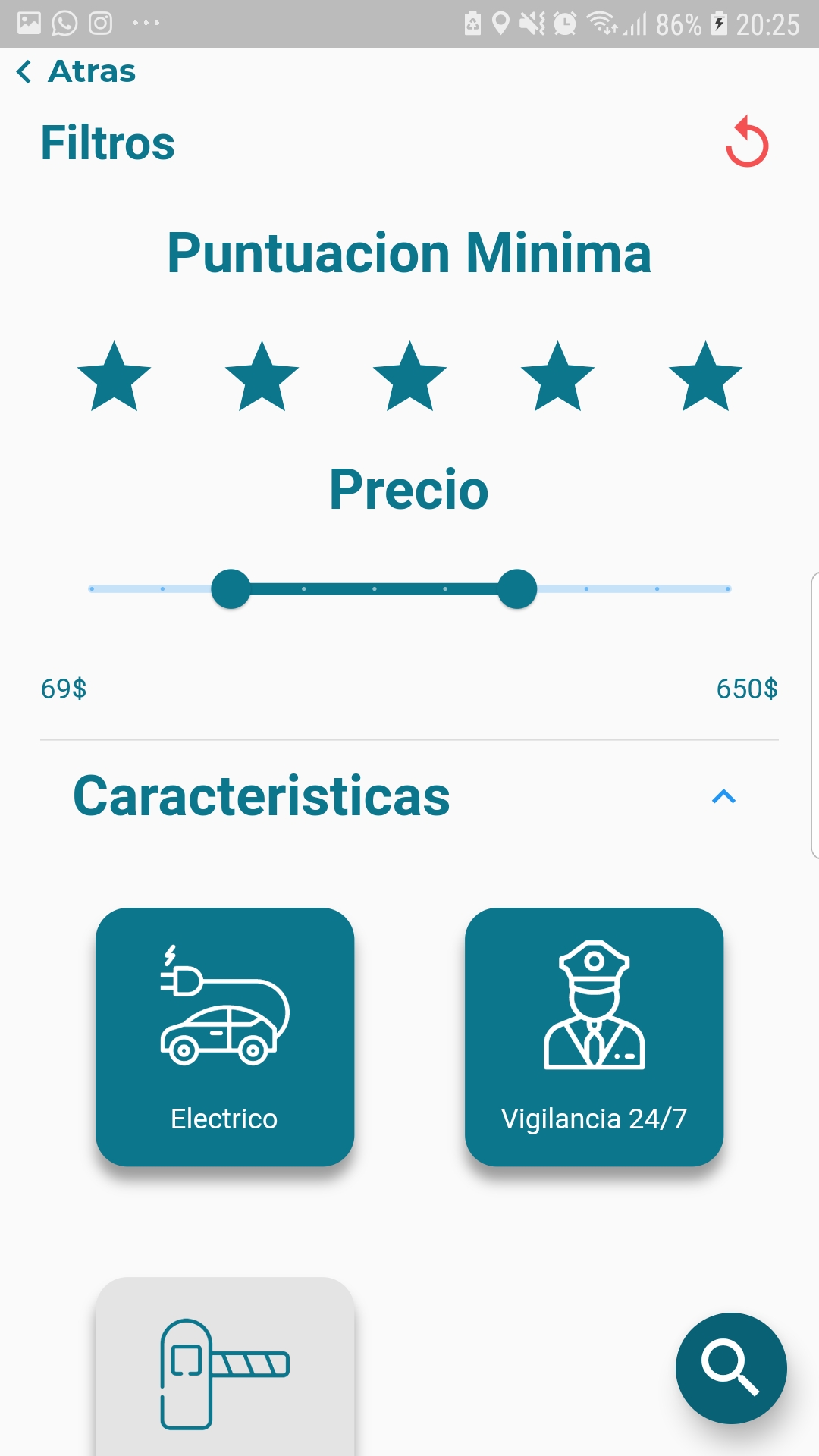Toggle the Vigilancia 24/7 feature filter

pyautogui.click(x=594, y=1037)
